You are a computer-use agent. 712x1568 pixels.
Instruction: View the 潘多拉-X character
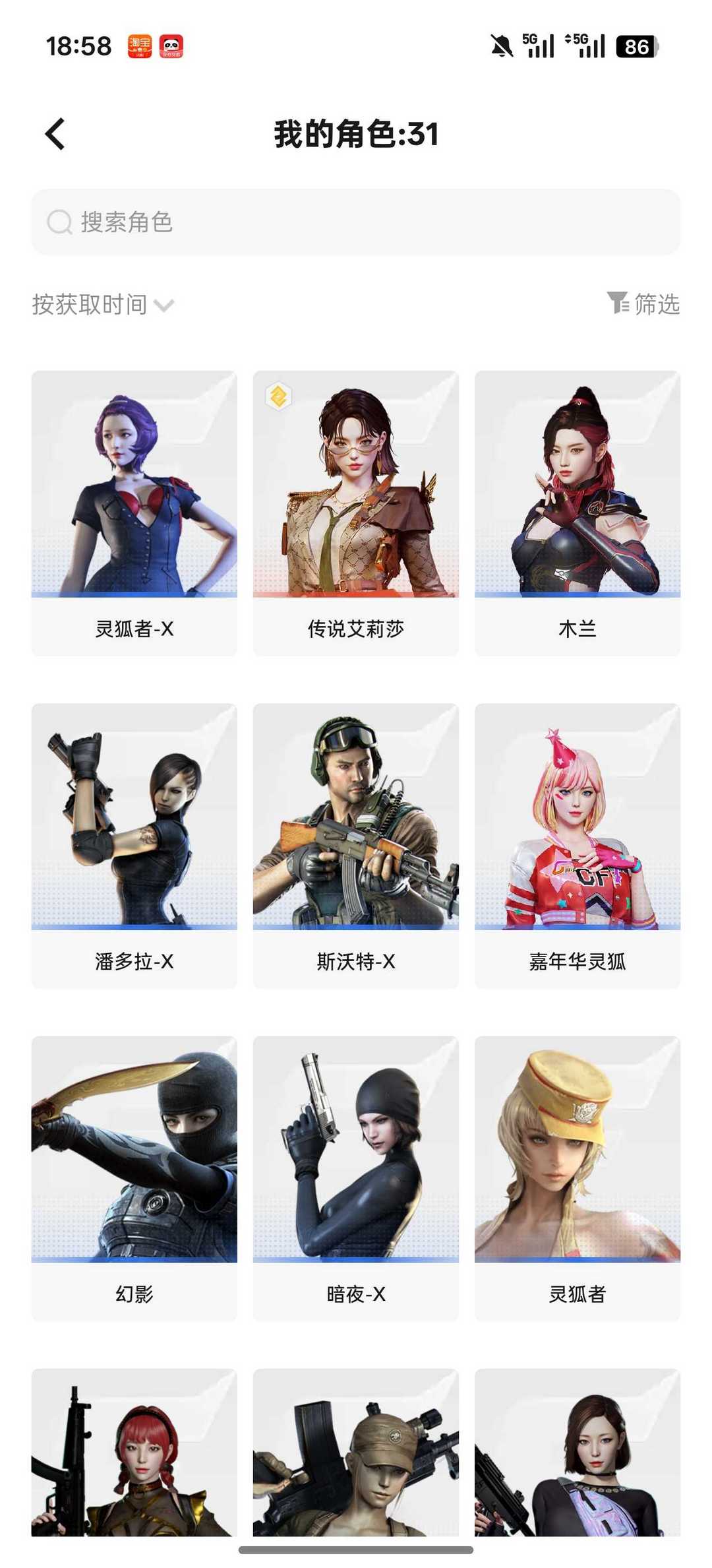click(x=135, y=841)
